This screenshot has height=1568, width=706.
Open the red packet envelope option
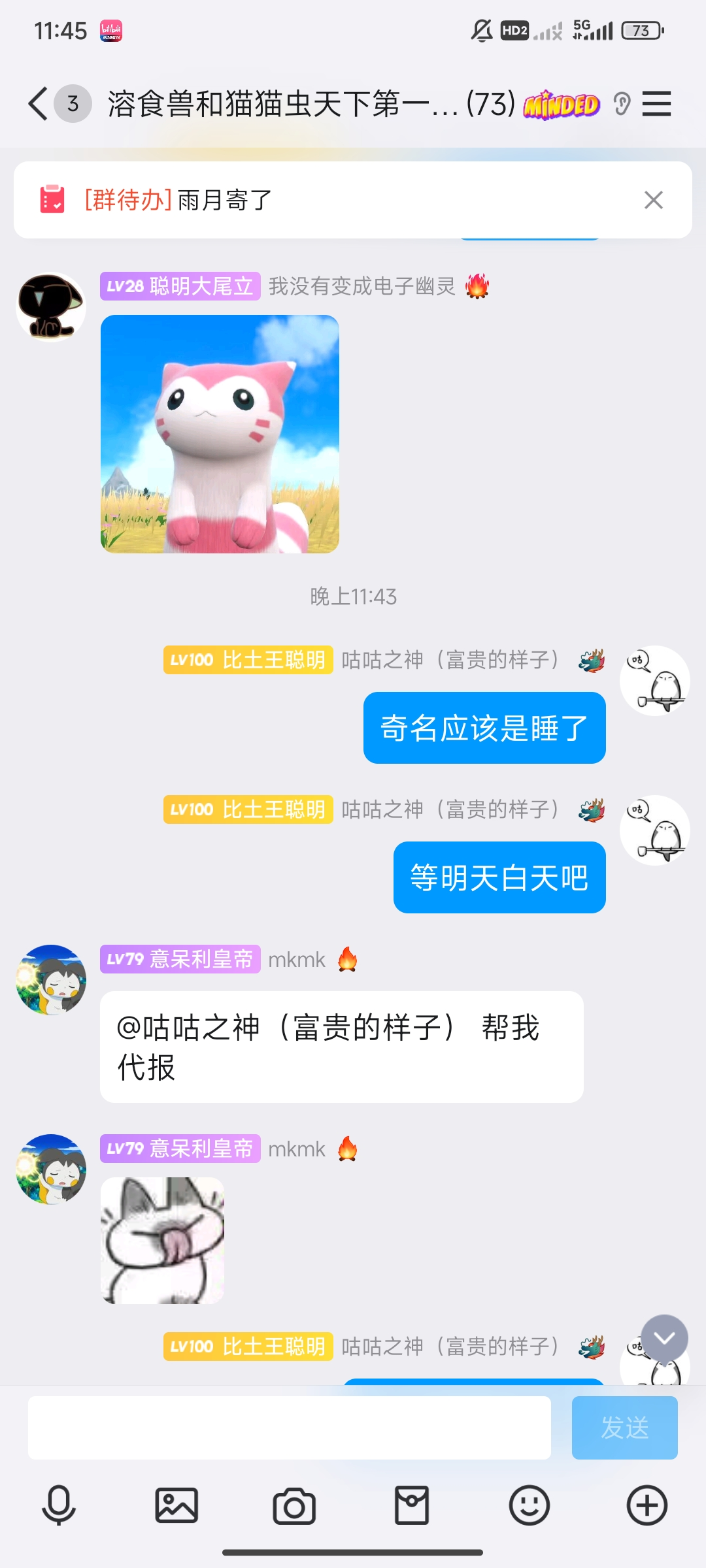(x=412, y=1505)
